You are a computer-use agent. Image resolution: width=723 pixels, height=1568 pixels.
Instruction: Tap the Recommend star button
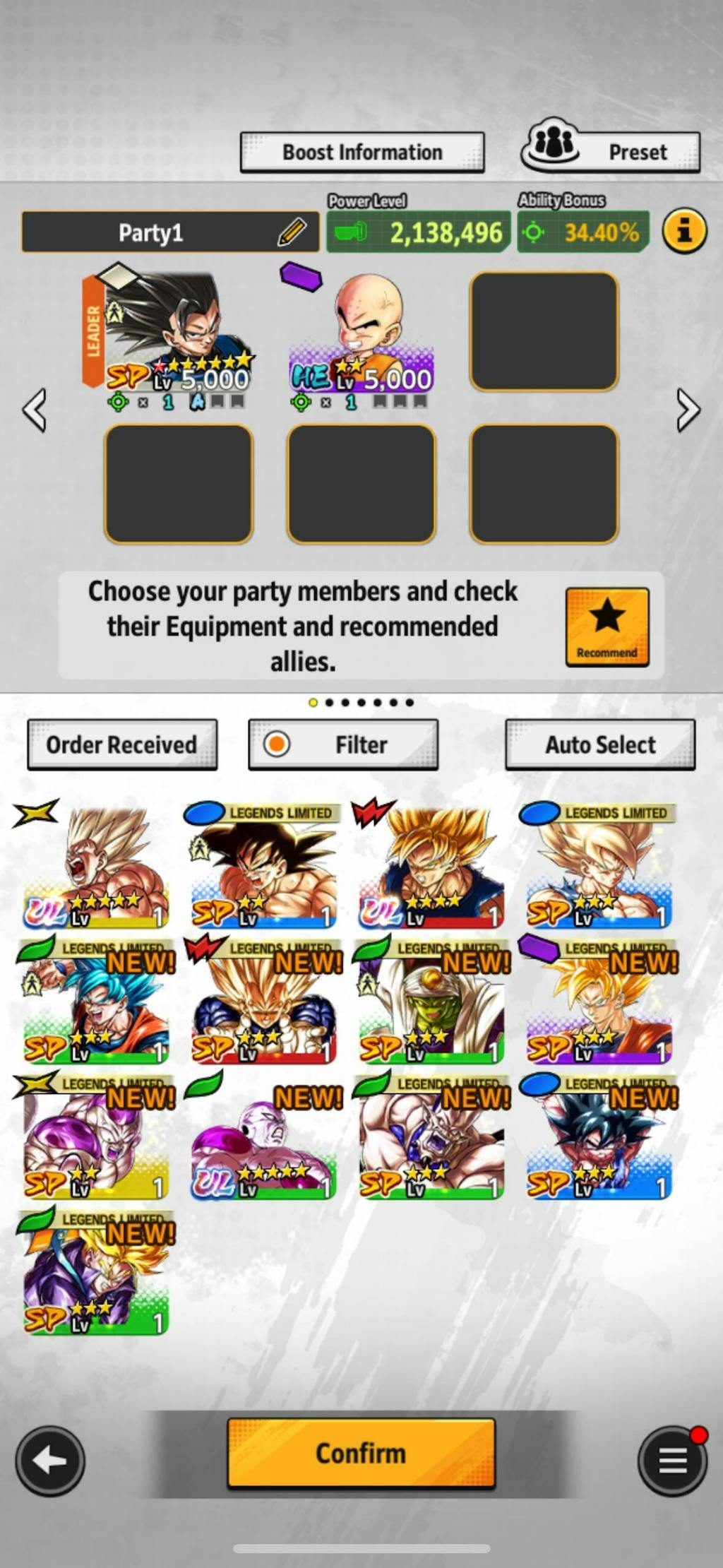click(607, 626)
